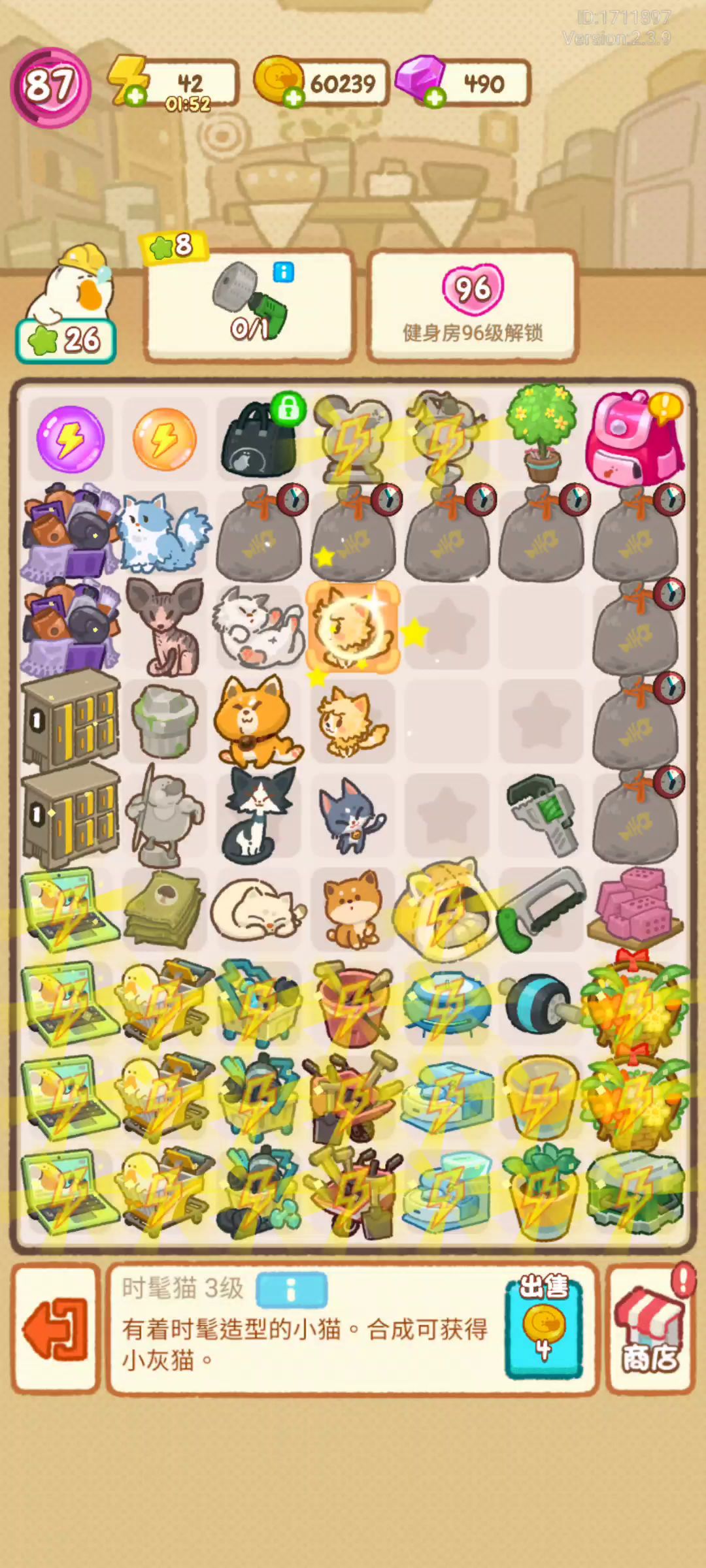
Task: View the 健身房96级解锁 locked card
Action: [x=472, y=304]
